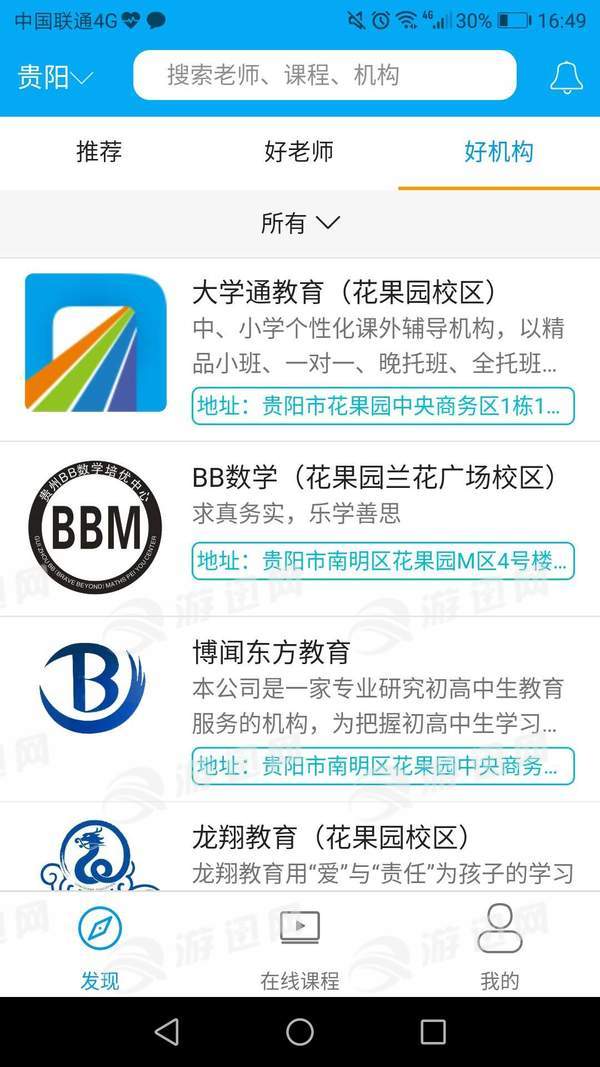Select the 好机构 tab
Viewport: 600px width, 1067px height.
pyautogui.click(x=498, y=152)
